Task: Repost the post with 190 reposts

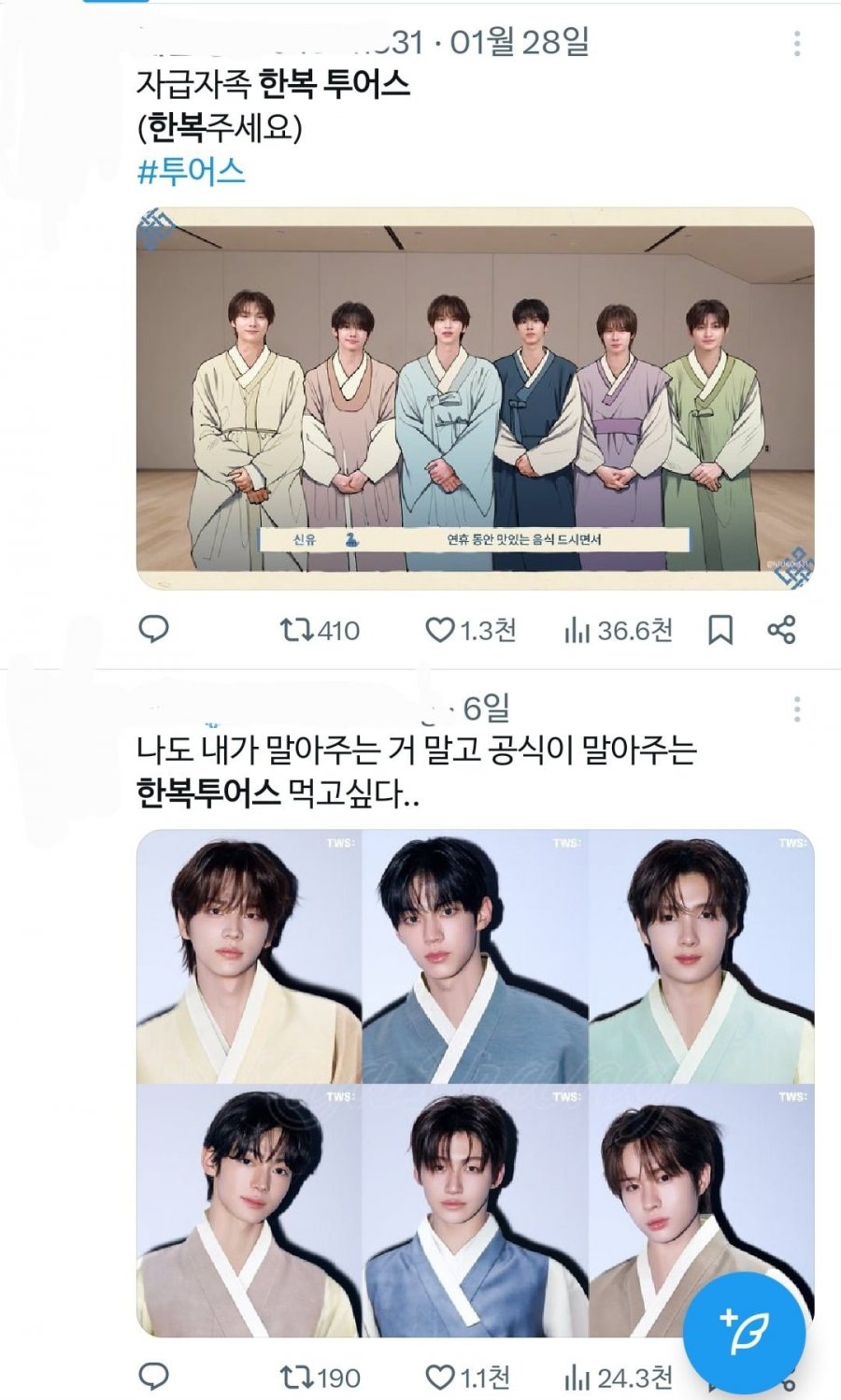Action: pos(320,1378)
